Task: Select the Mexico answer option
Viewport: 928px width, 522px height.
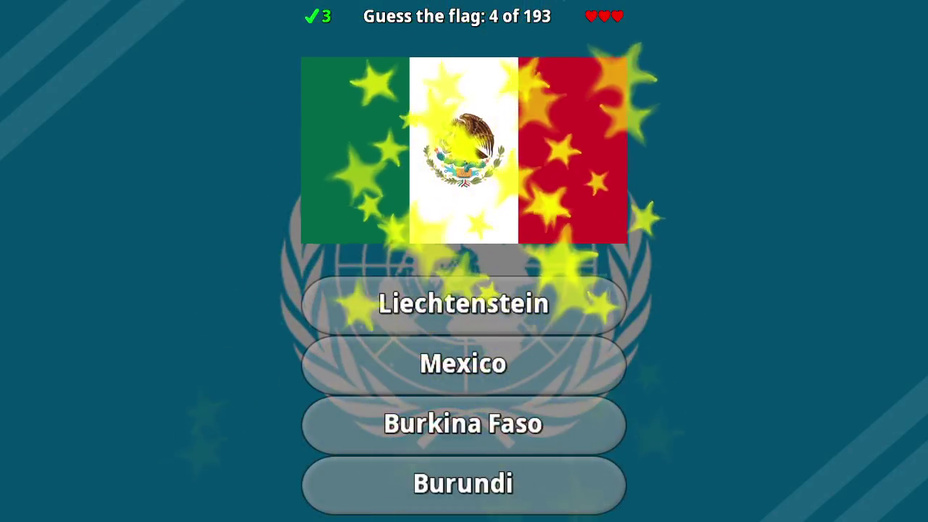Action: [463, 364]
